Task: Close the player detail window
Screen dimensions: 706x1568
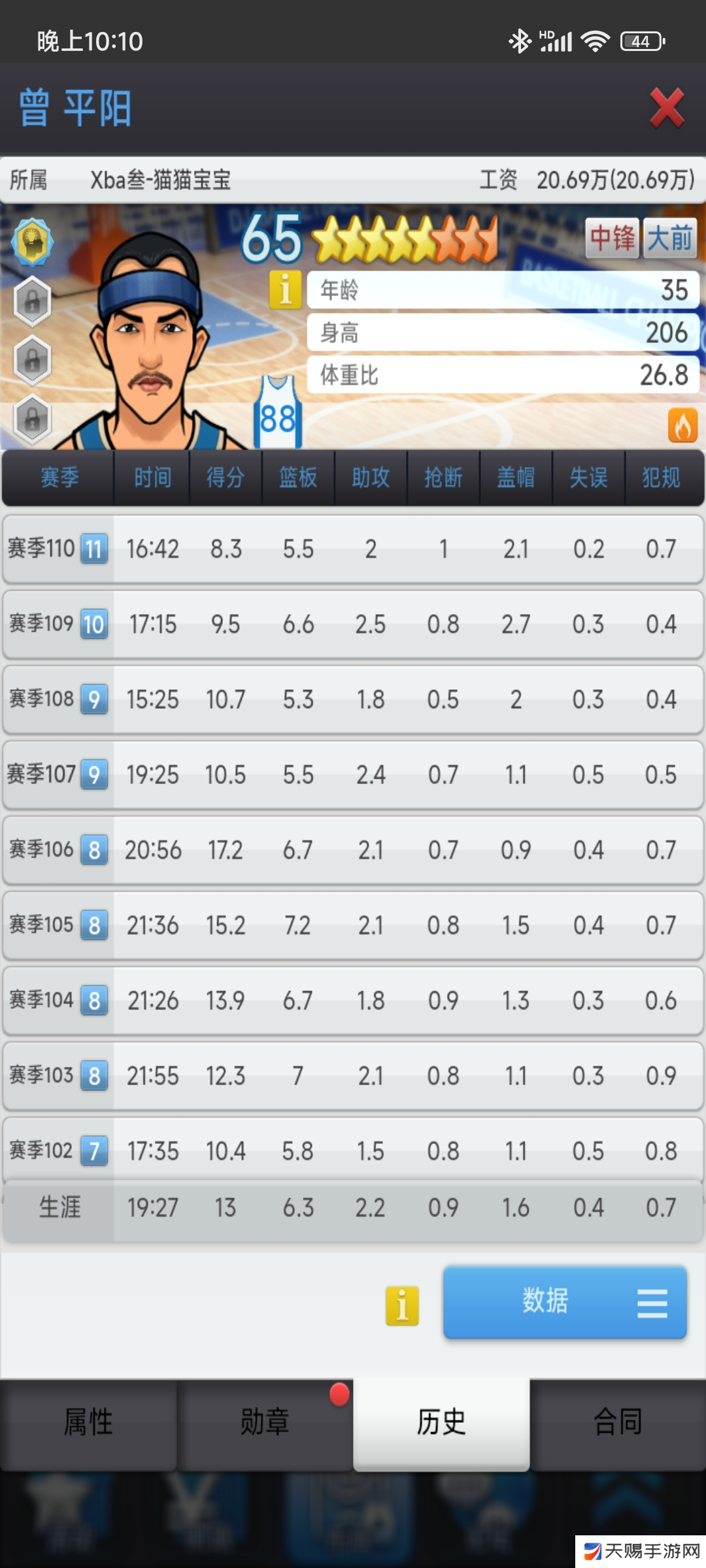Action: (666, 108)
